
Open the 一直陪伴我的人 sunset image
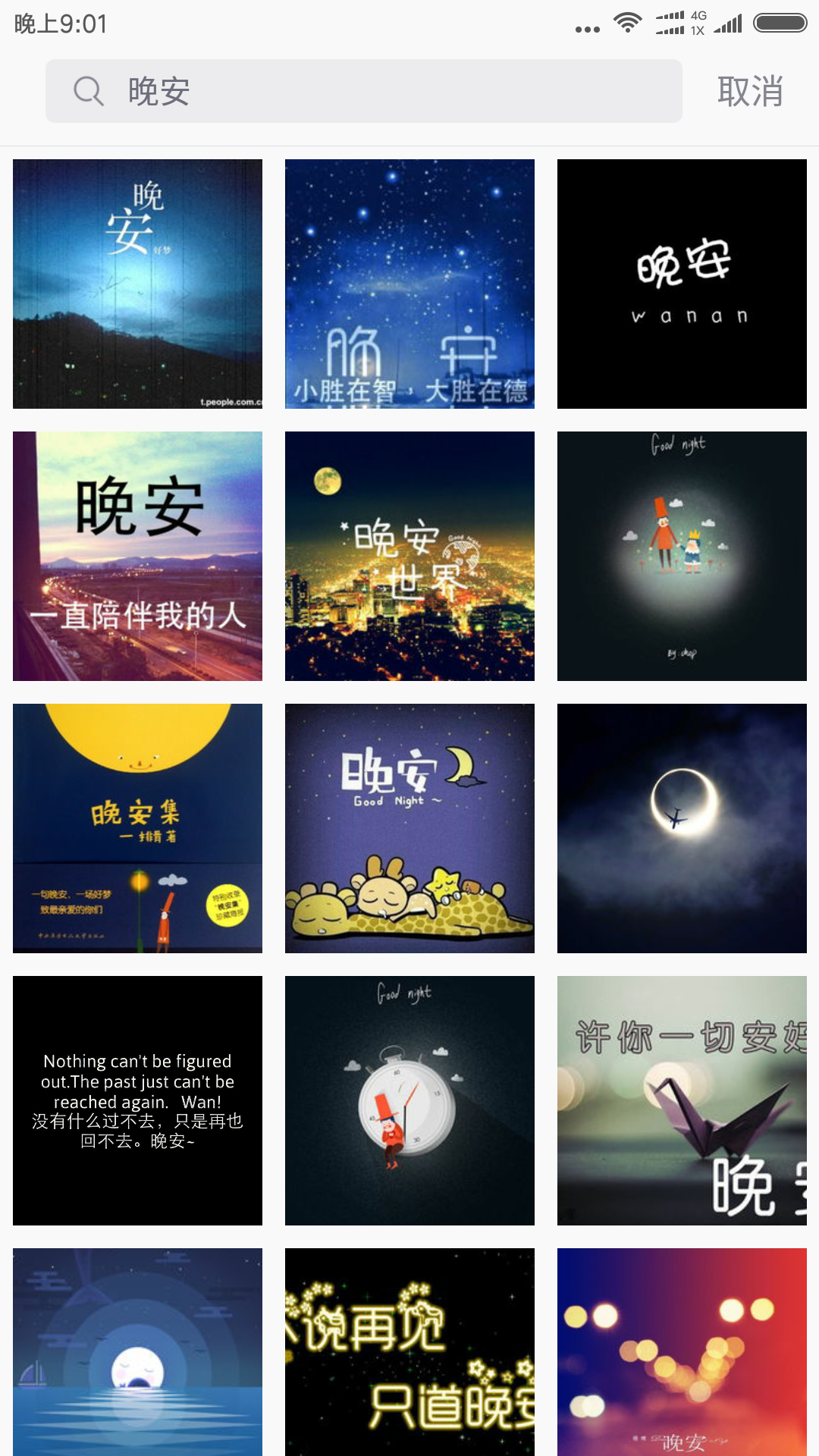pyautogui.click(x=137, y=556)
